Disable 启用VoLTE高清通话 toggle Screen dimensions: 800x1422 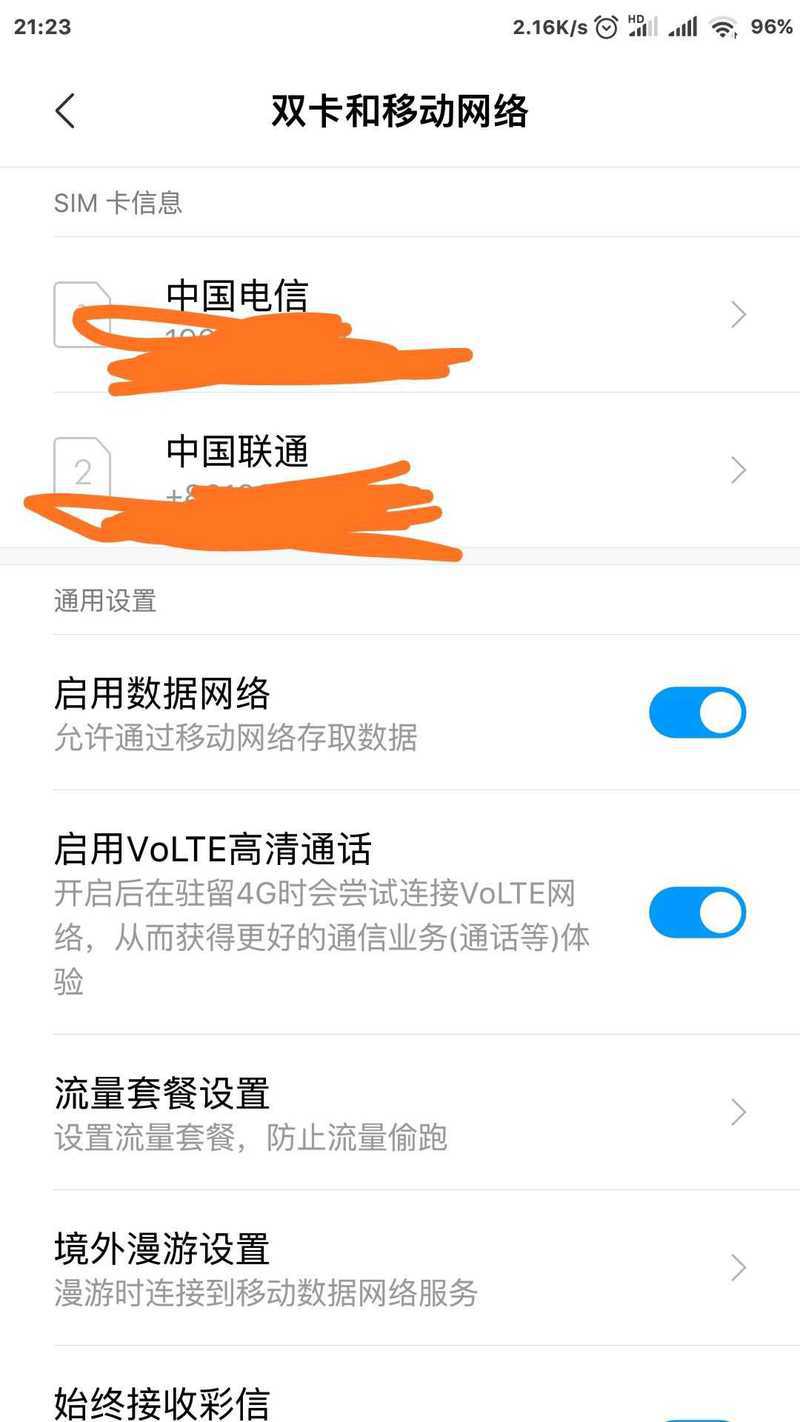[x=697, y=912]
